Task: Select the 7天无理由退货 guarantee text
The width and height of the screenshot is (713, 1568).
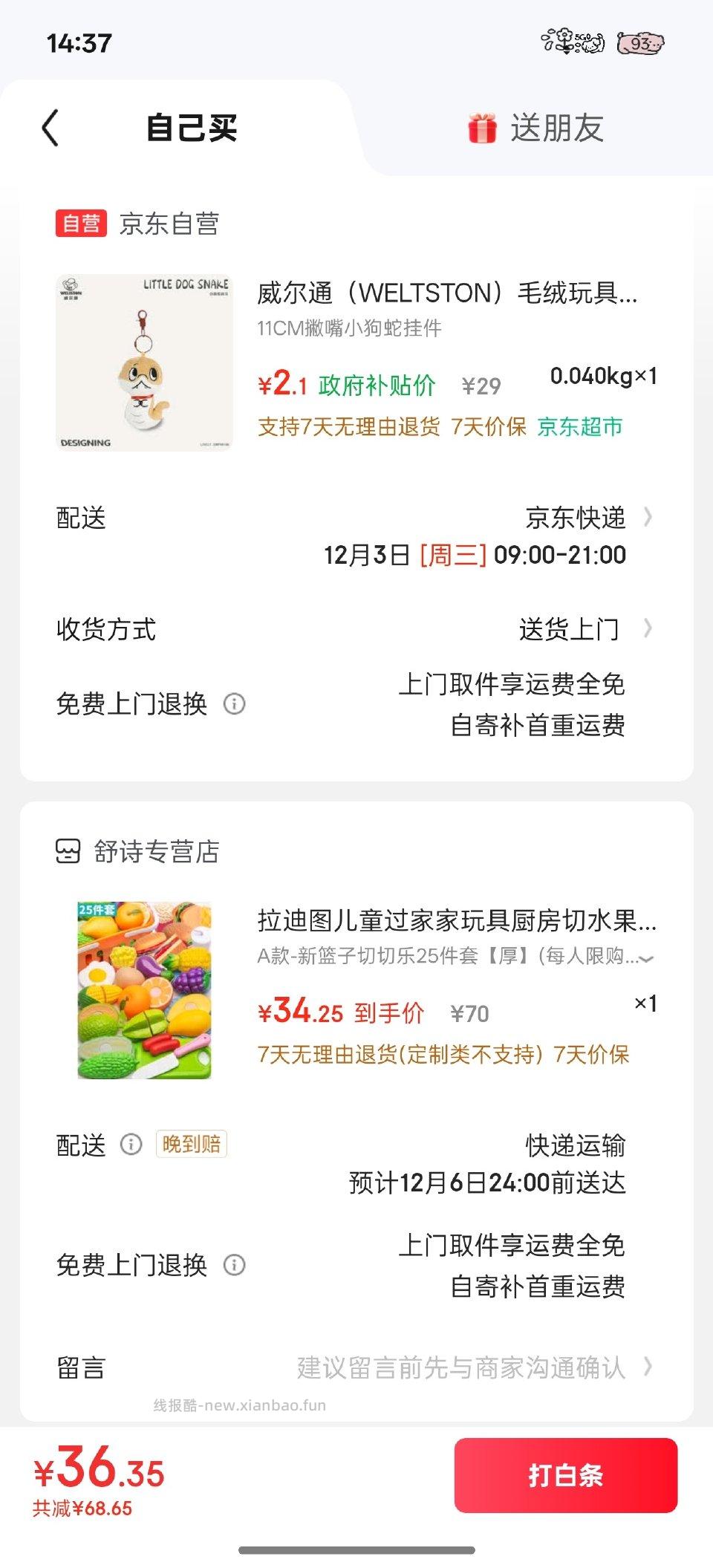Action: (x=346, y=429)
